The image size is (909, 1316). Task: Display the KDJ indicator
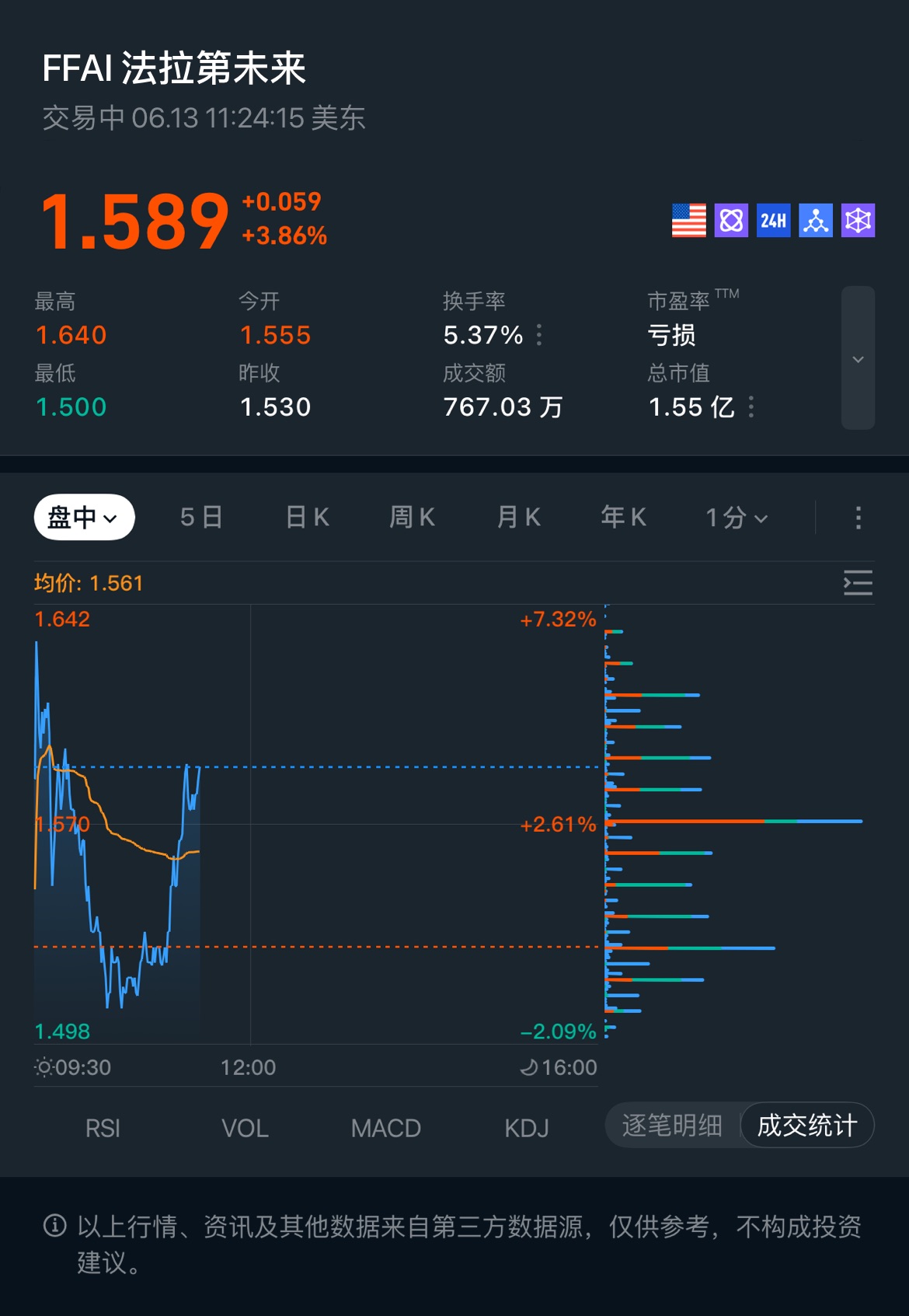(526, 1128)
